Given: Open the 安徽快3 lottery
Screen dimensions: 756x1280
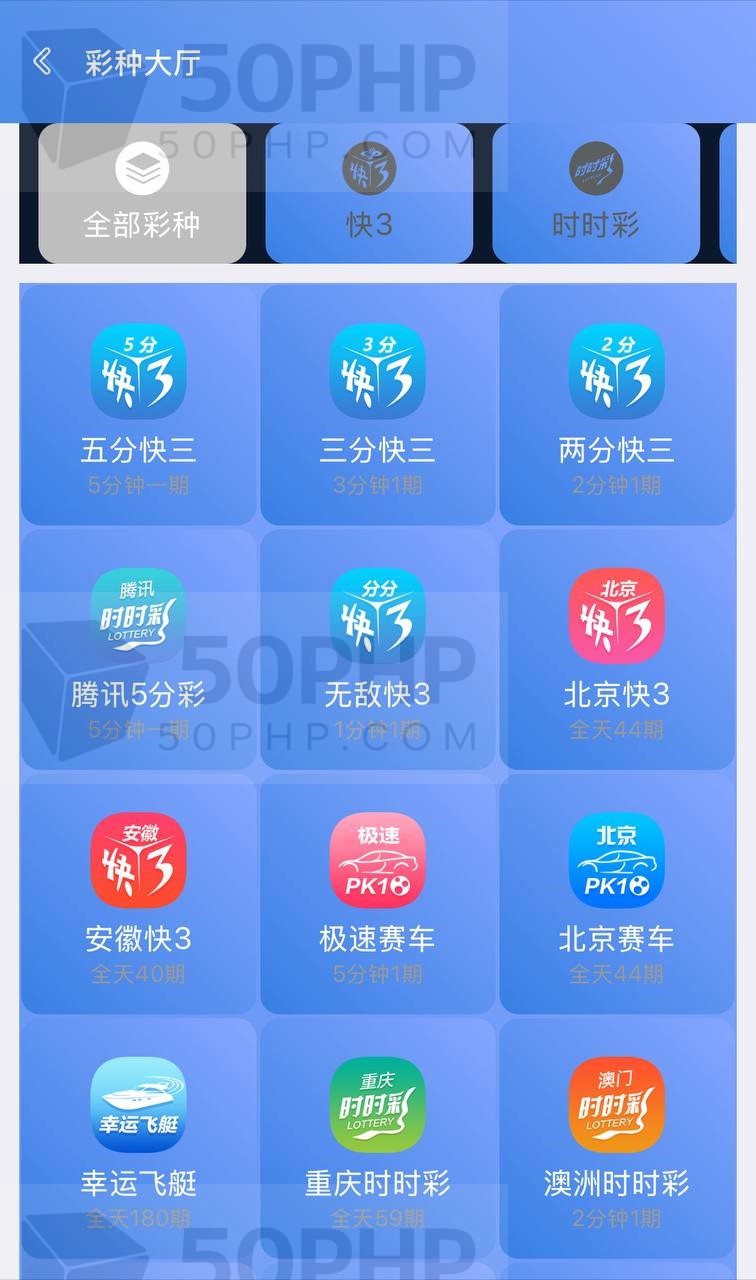Looking at the screenshot, I should click(138, 895).
